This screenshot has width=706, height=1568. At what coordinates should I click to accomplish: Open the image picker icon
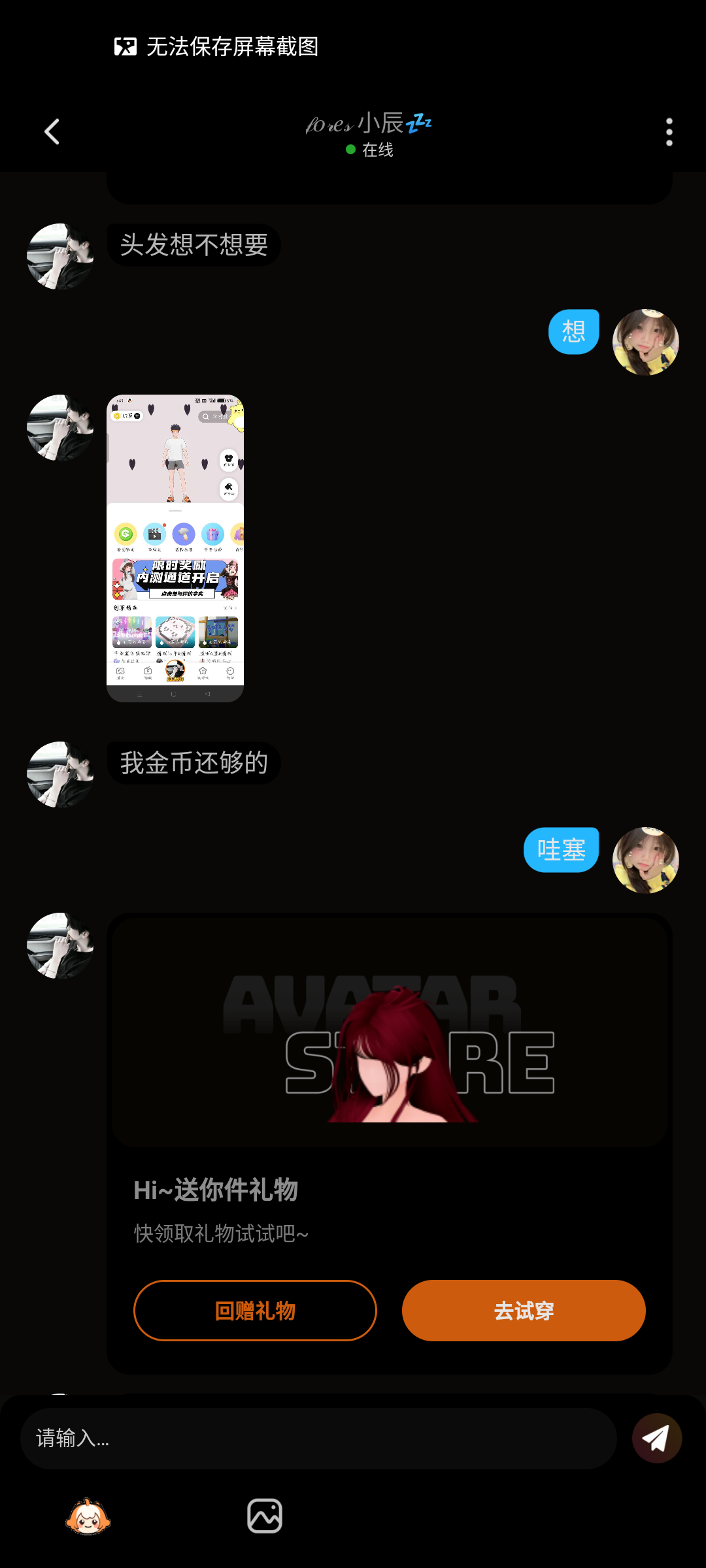click(265, 1516)
